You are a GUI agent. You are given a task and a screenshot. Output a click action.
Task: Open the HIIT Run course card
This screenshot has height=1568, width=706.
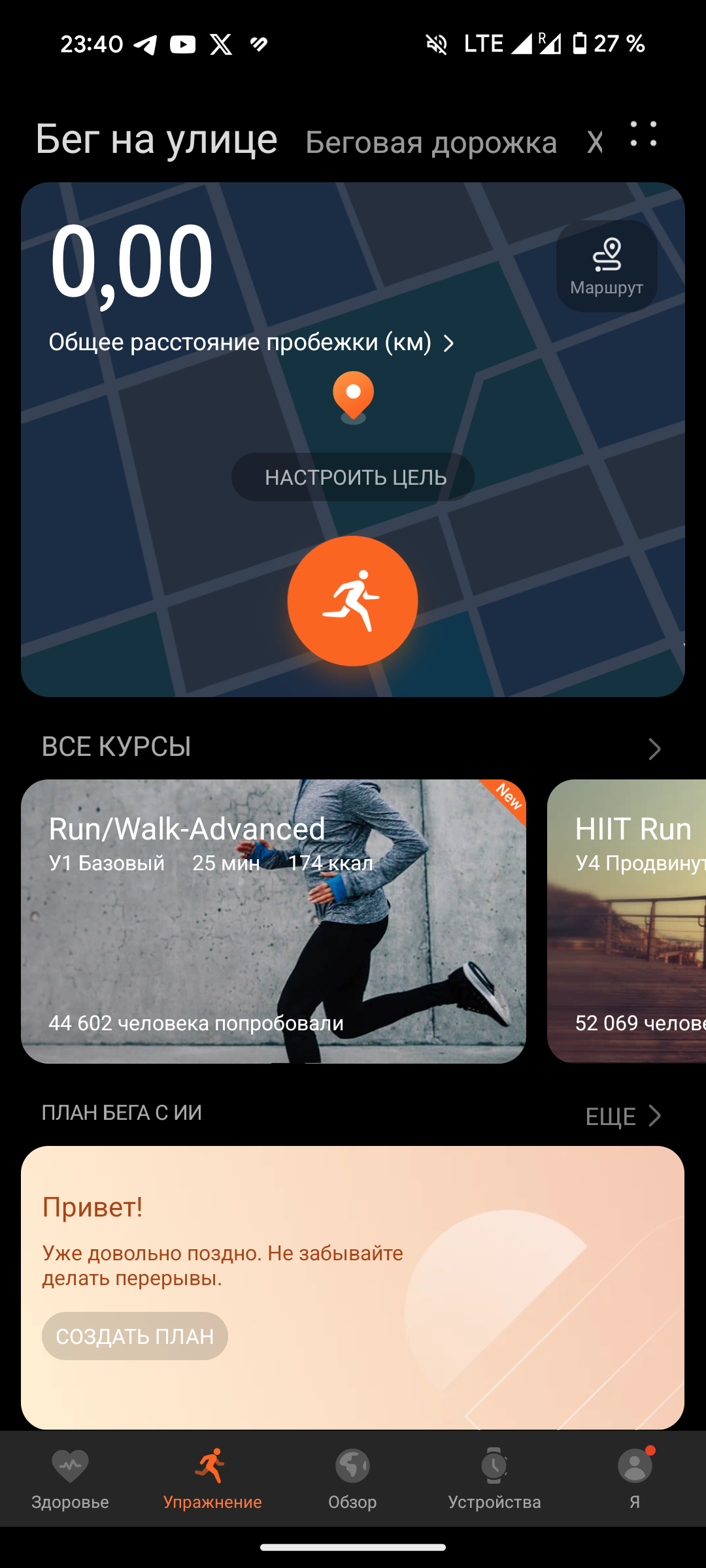tap(626, 921)
